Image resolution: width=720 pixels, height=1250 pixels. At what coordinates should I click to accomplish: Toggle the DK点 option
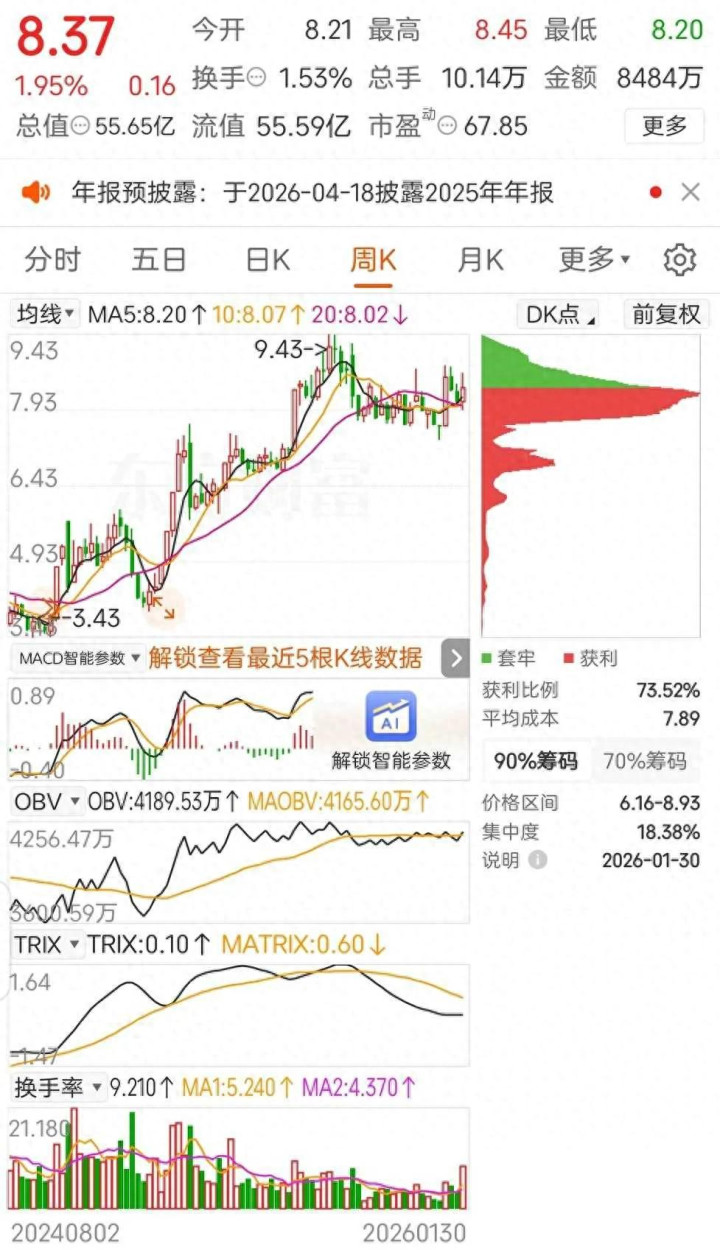pos(559,314)
